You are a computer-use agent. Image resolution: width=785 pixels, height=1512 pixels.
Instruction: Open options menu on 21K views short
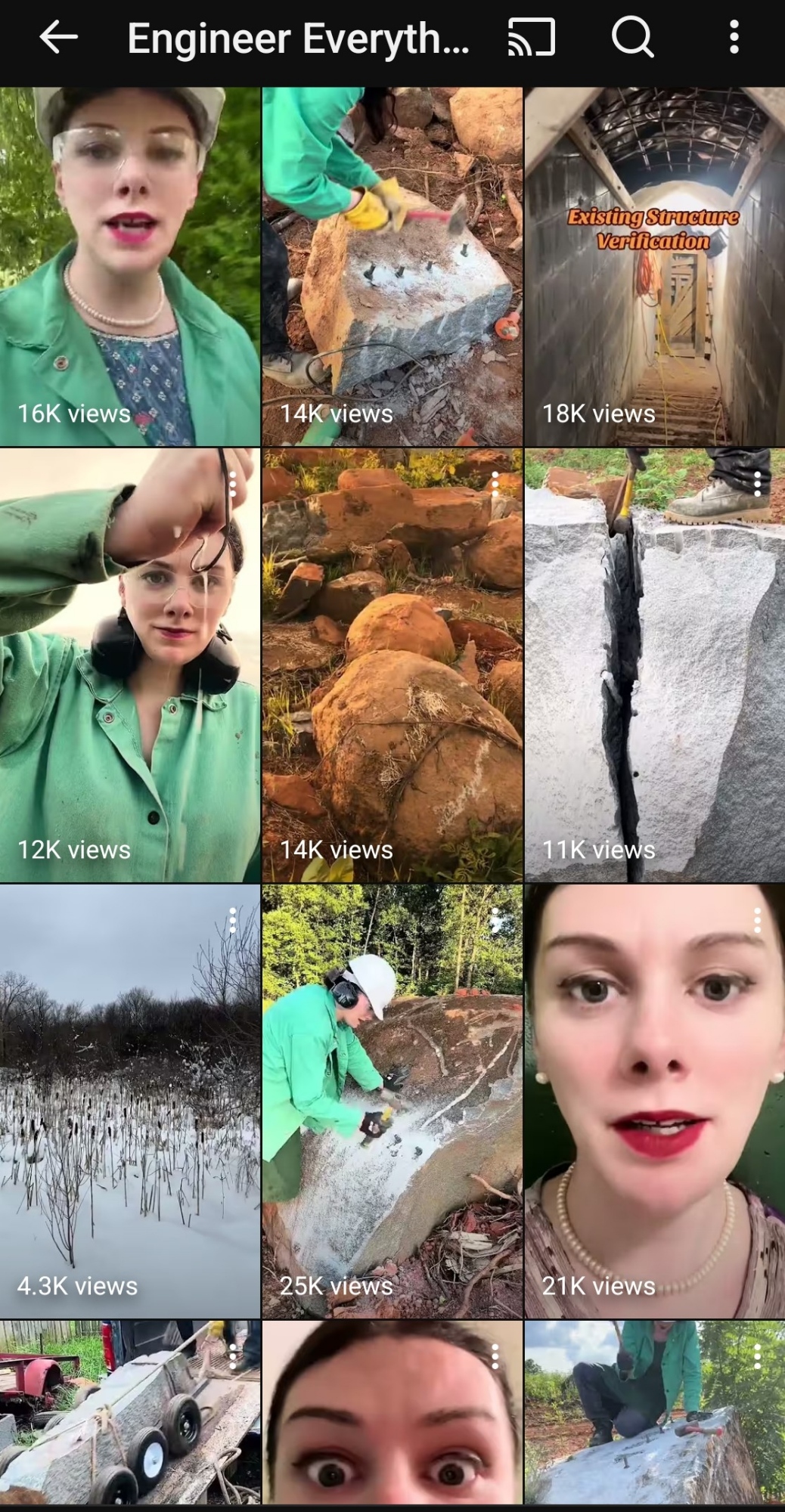coord(757,920)
